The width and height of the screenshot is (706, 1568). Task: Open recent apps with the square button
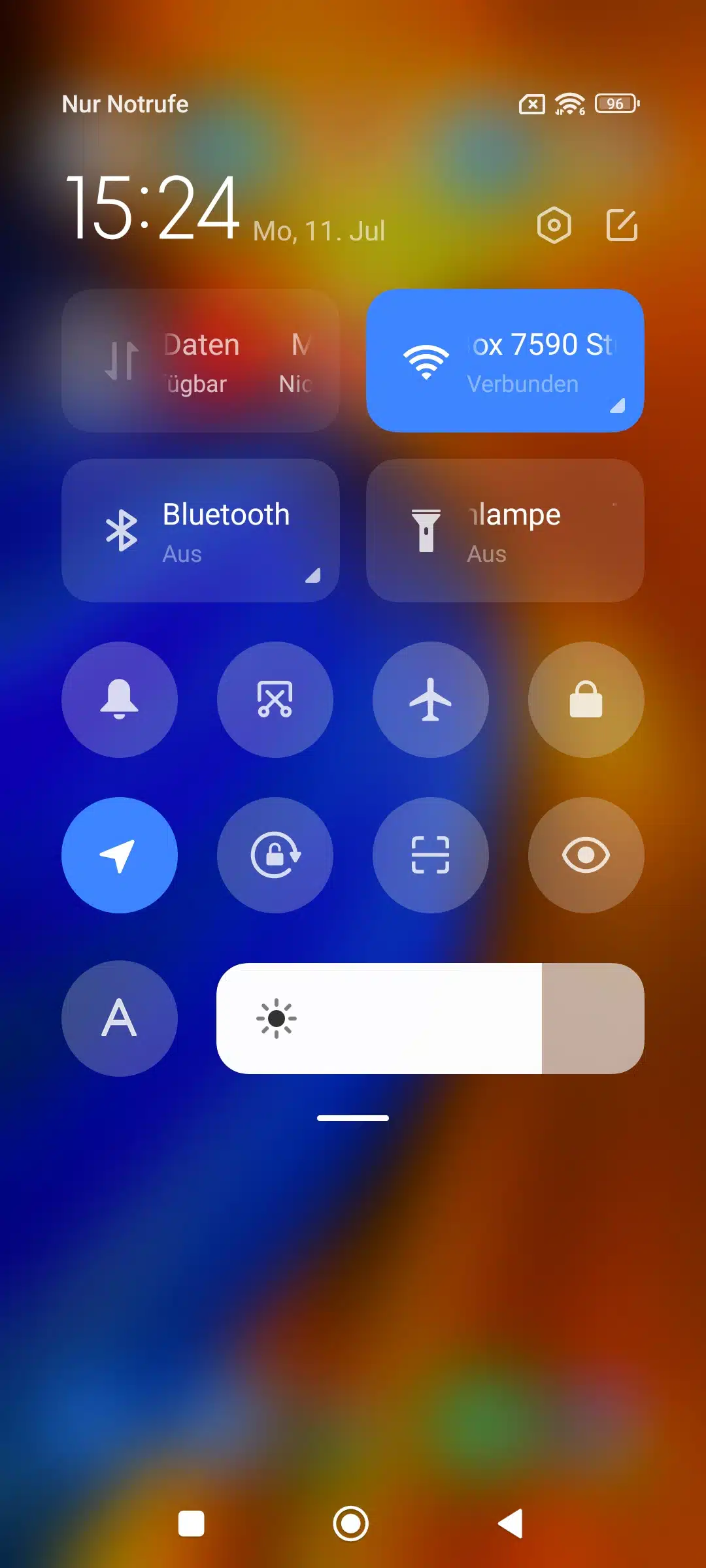click(x=192, y=1524)
